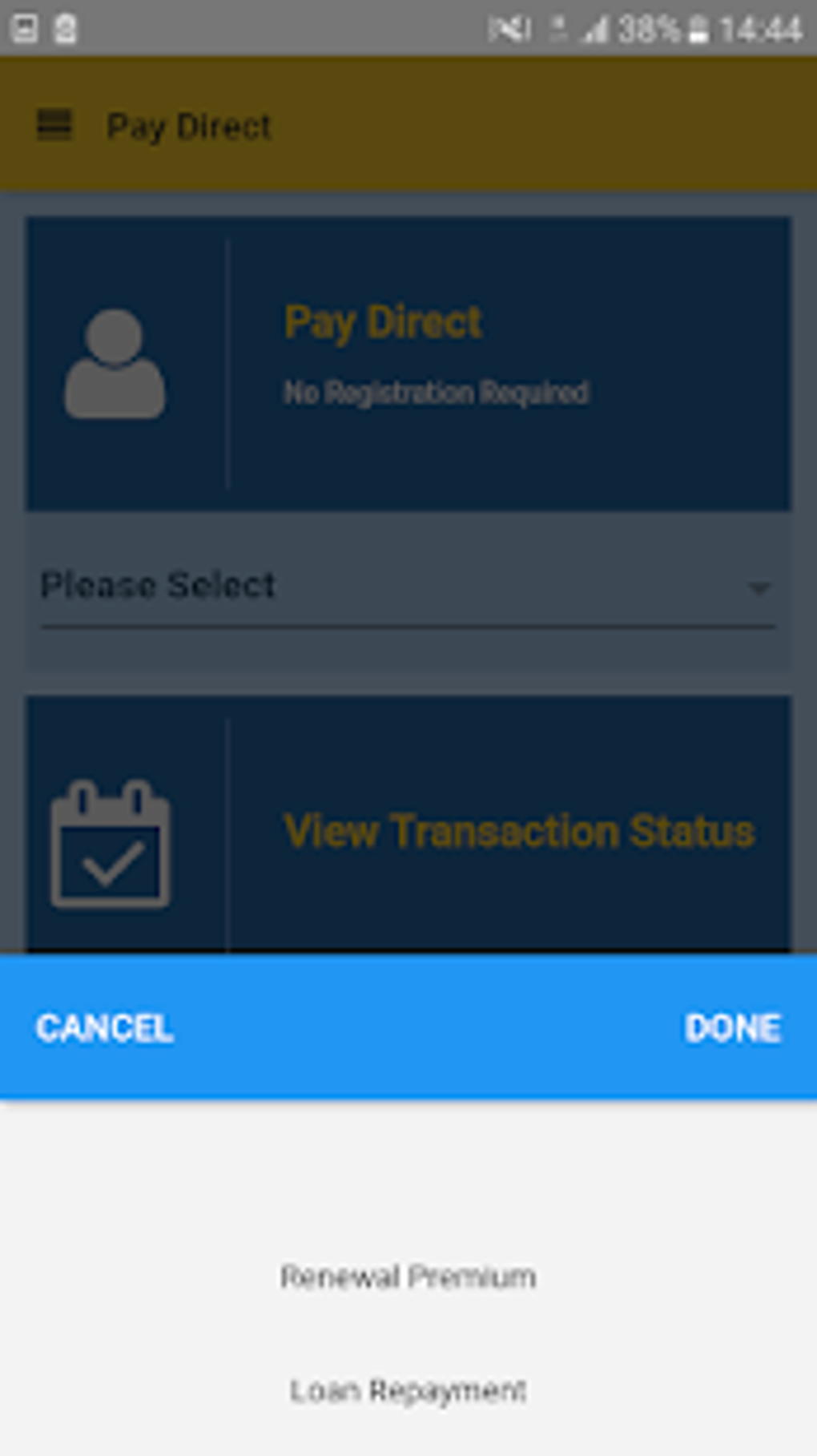
Task: Open the hamburger drawer menu
Action: [x=54, y=126]
